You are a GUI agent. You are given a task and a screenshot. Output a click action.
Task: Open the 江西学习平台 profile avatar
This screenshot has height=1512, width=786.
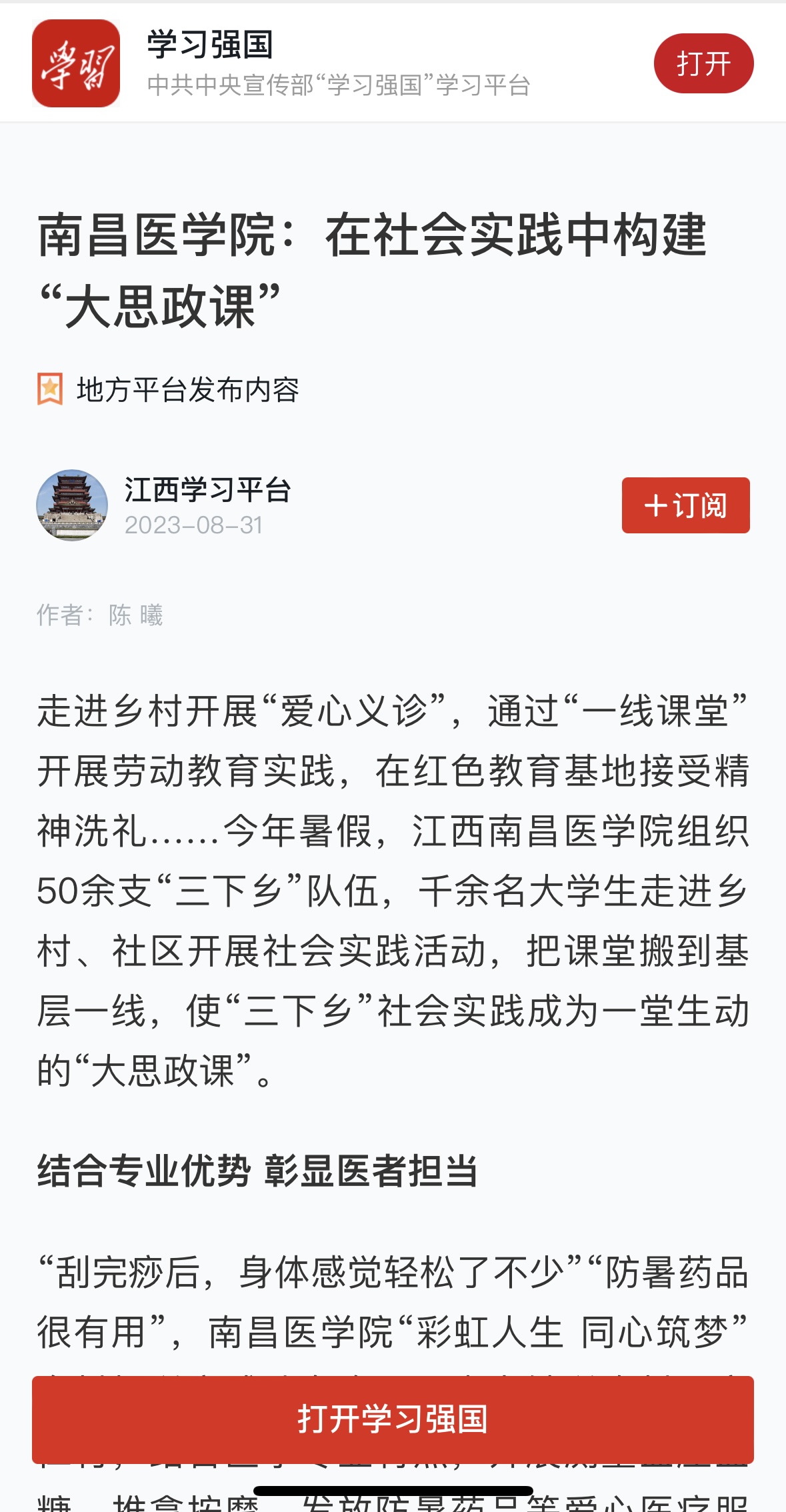[x=72, y=505]
